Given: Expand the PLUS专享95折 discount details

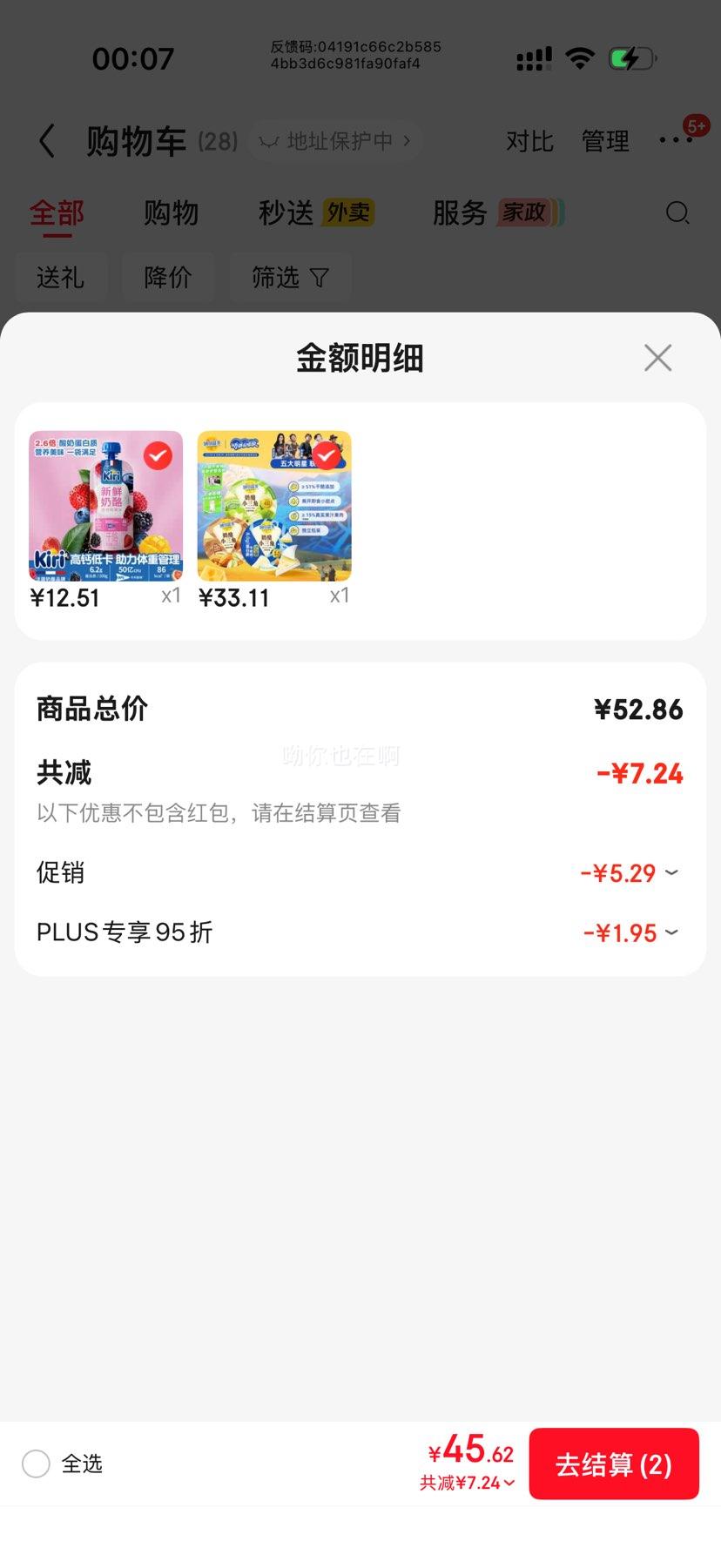Looking at the screenshot, I should coord(671,932).
